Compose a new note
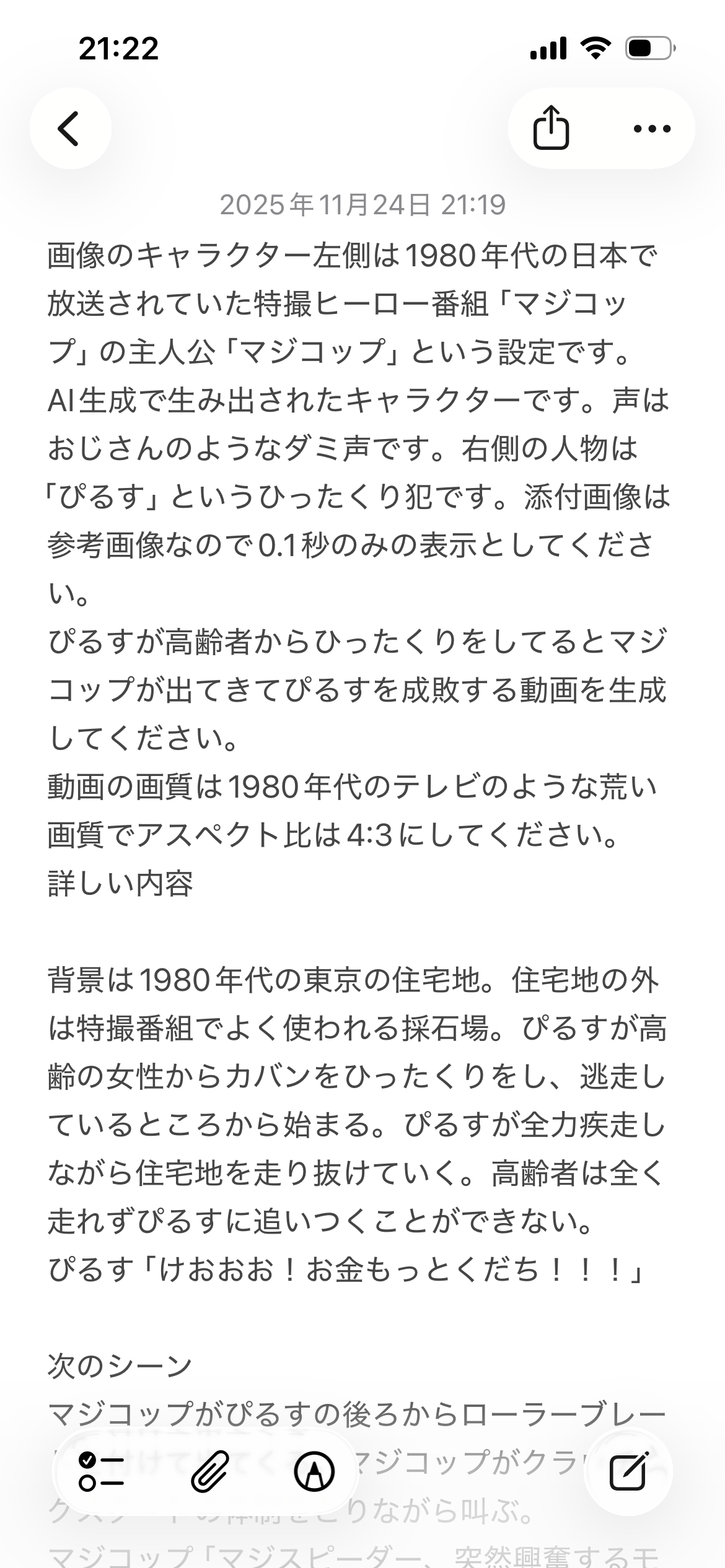Screen dimensions: 725x1568 click(629, 1471)
